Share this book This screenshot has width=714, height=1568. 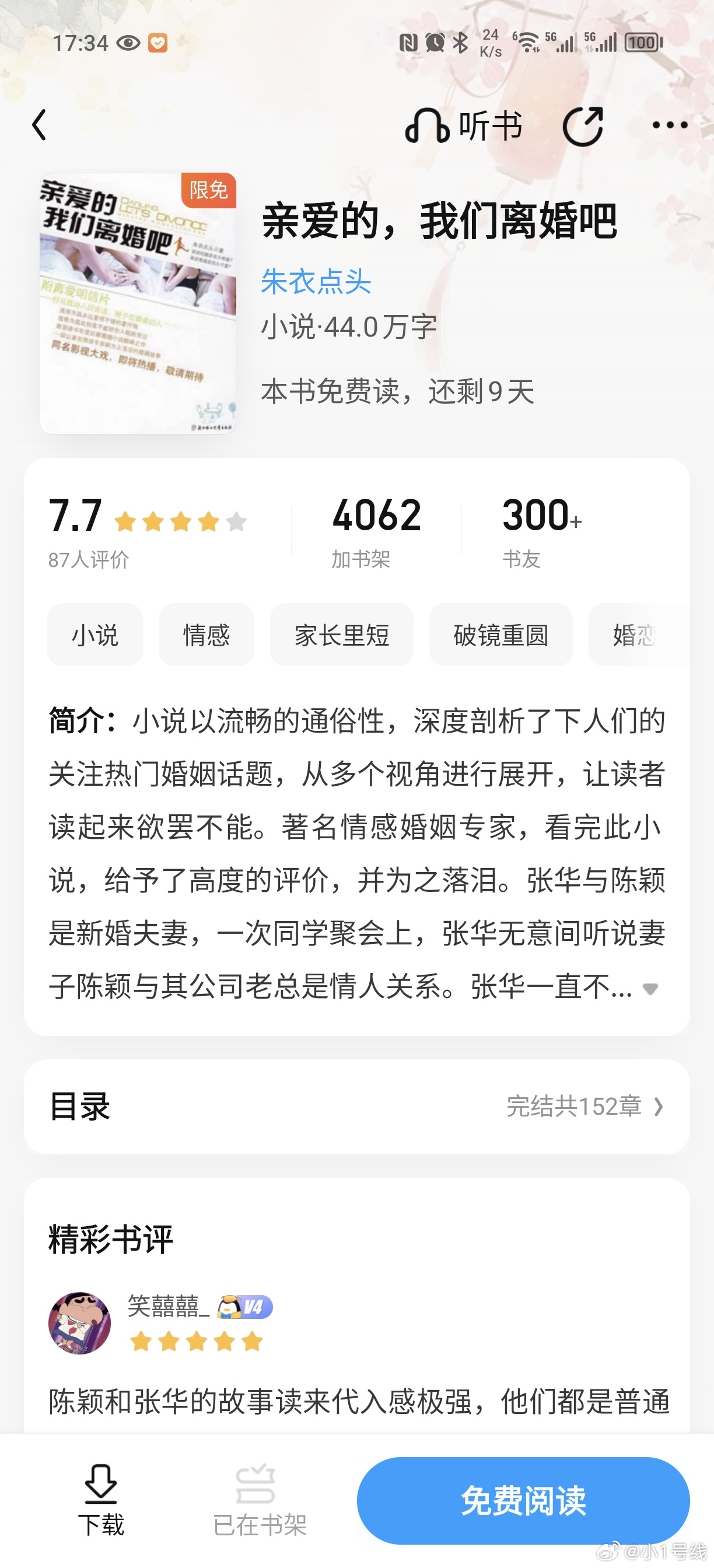[x=583, y=126]
